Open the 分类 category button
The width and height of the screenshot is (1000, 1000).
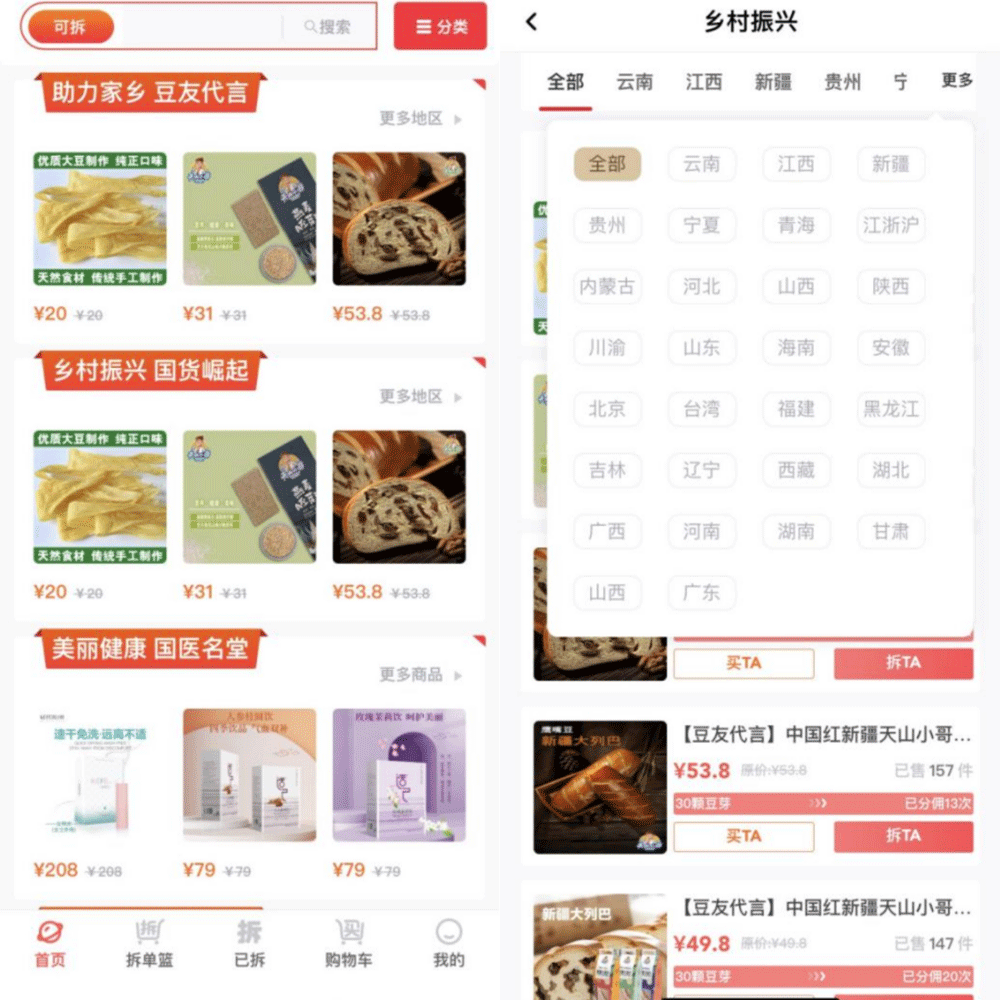(440, 26)
